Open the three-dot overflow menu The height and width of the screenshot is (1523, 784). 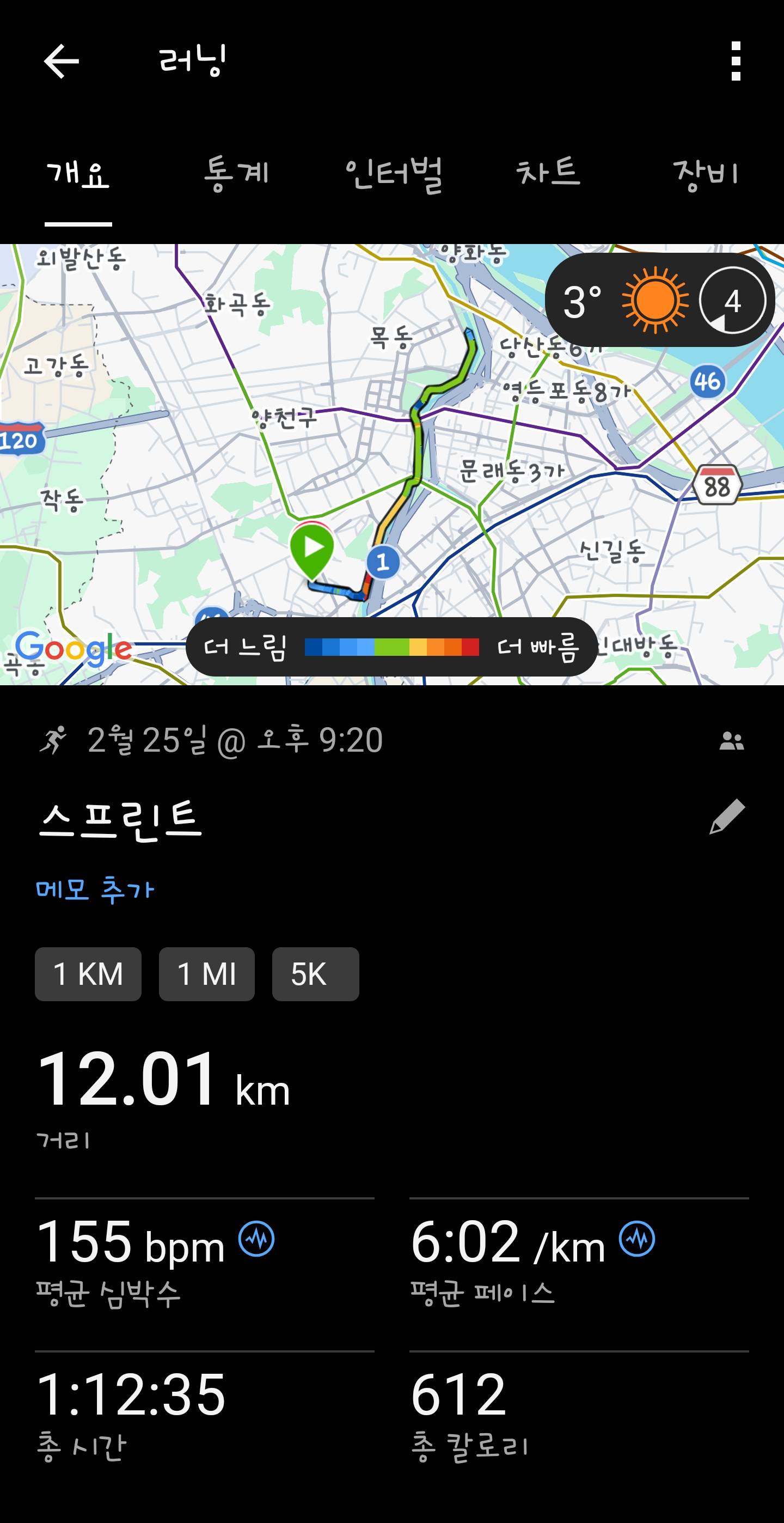point(734,61)
